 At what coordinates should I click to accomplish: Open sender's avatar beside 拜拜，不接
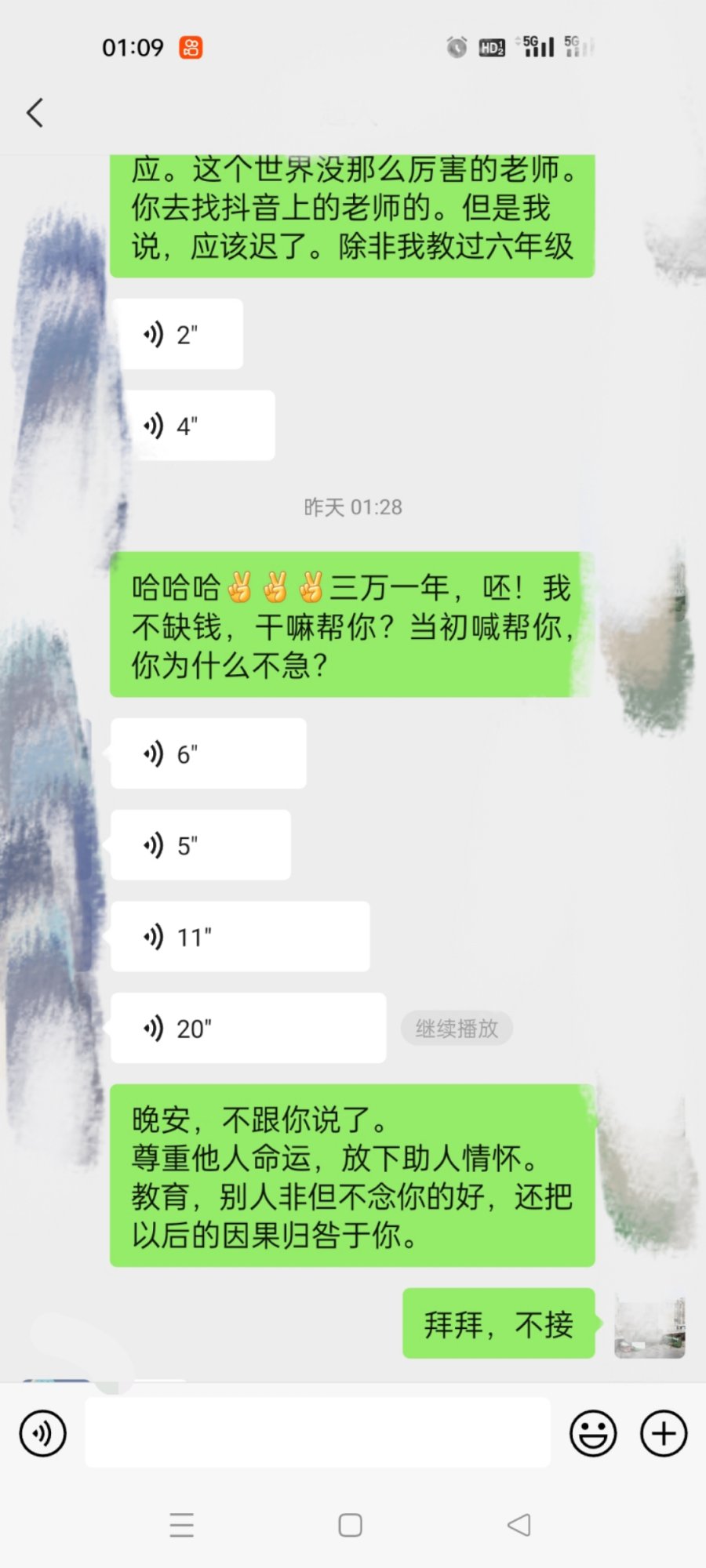(650, 1327)
